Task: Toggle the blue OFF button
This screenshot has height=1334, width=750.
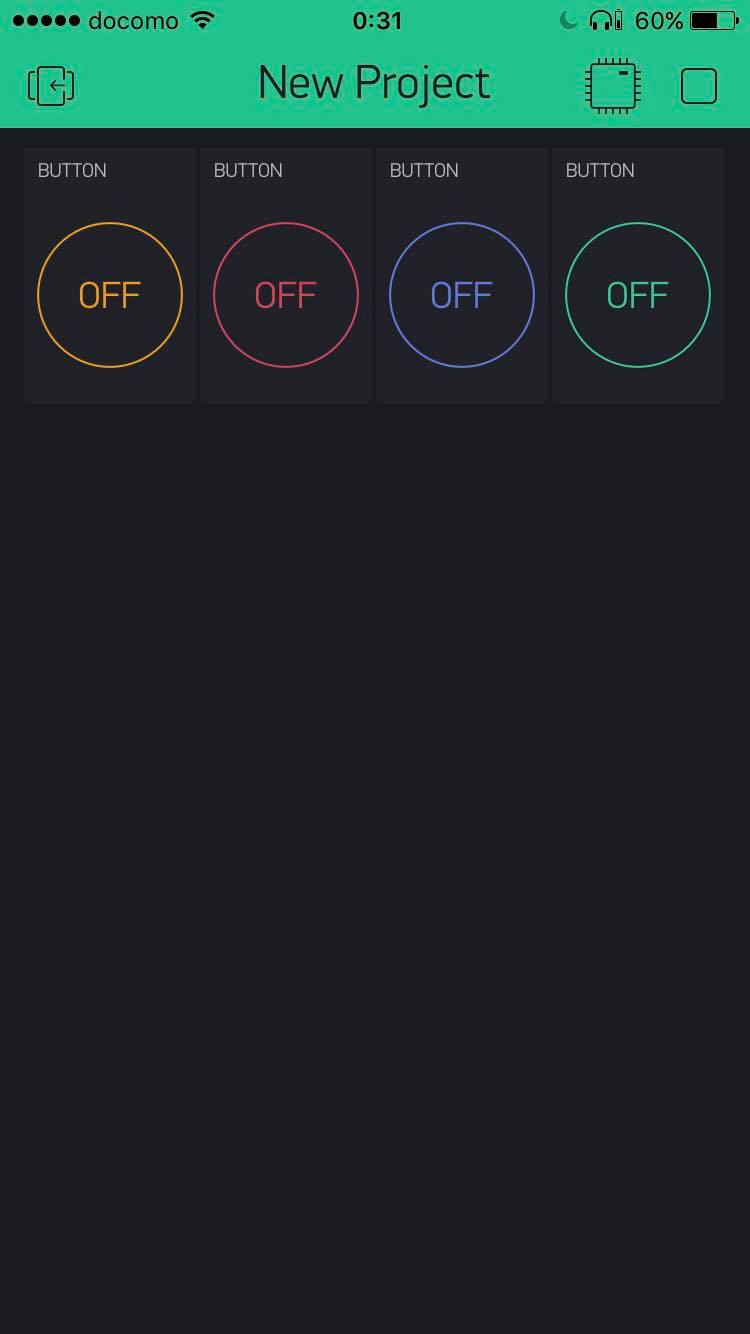Action: 462,295
